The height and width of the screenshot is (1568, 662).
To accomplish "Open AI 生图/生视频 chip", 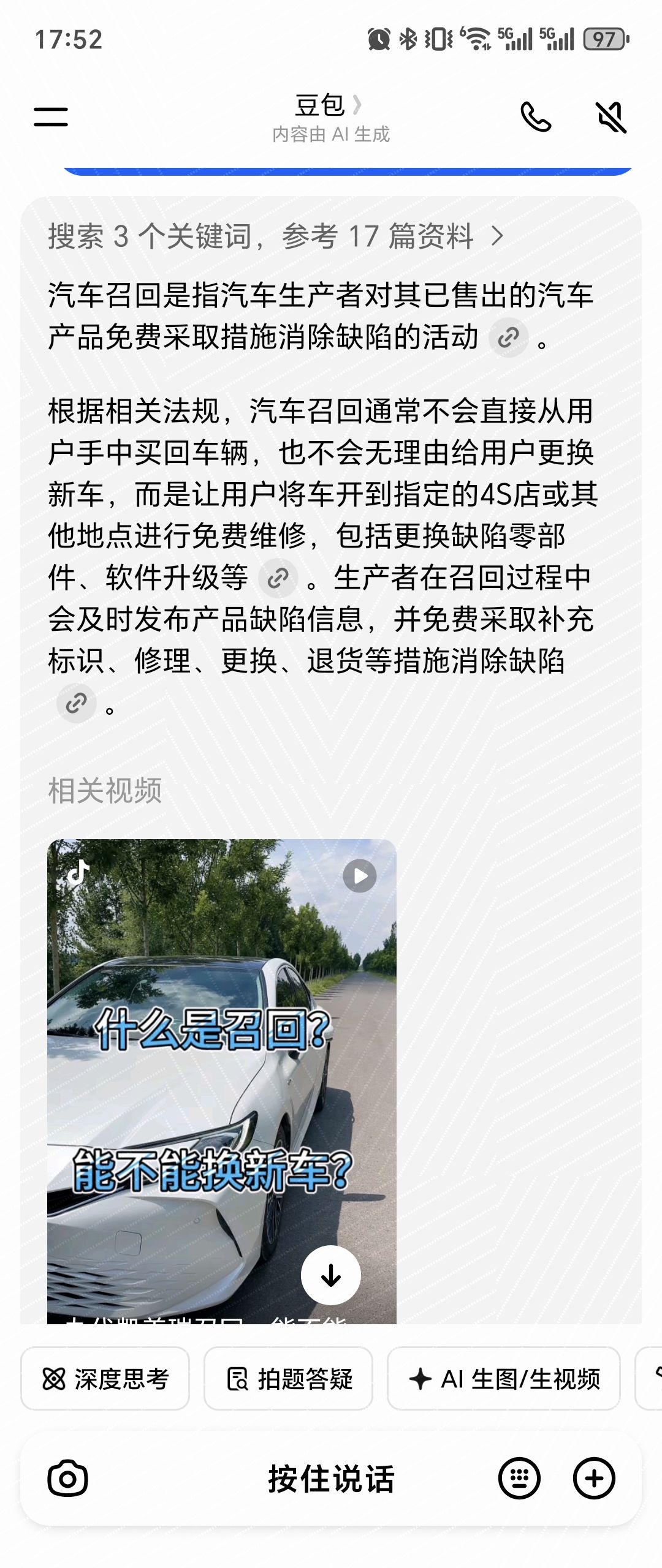I will [504, 1379].
